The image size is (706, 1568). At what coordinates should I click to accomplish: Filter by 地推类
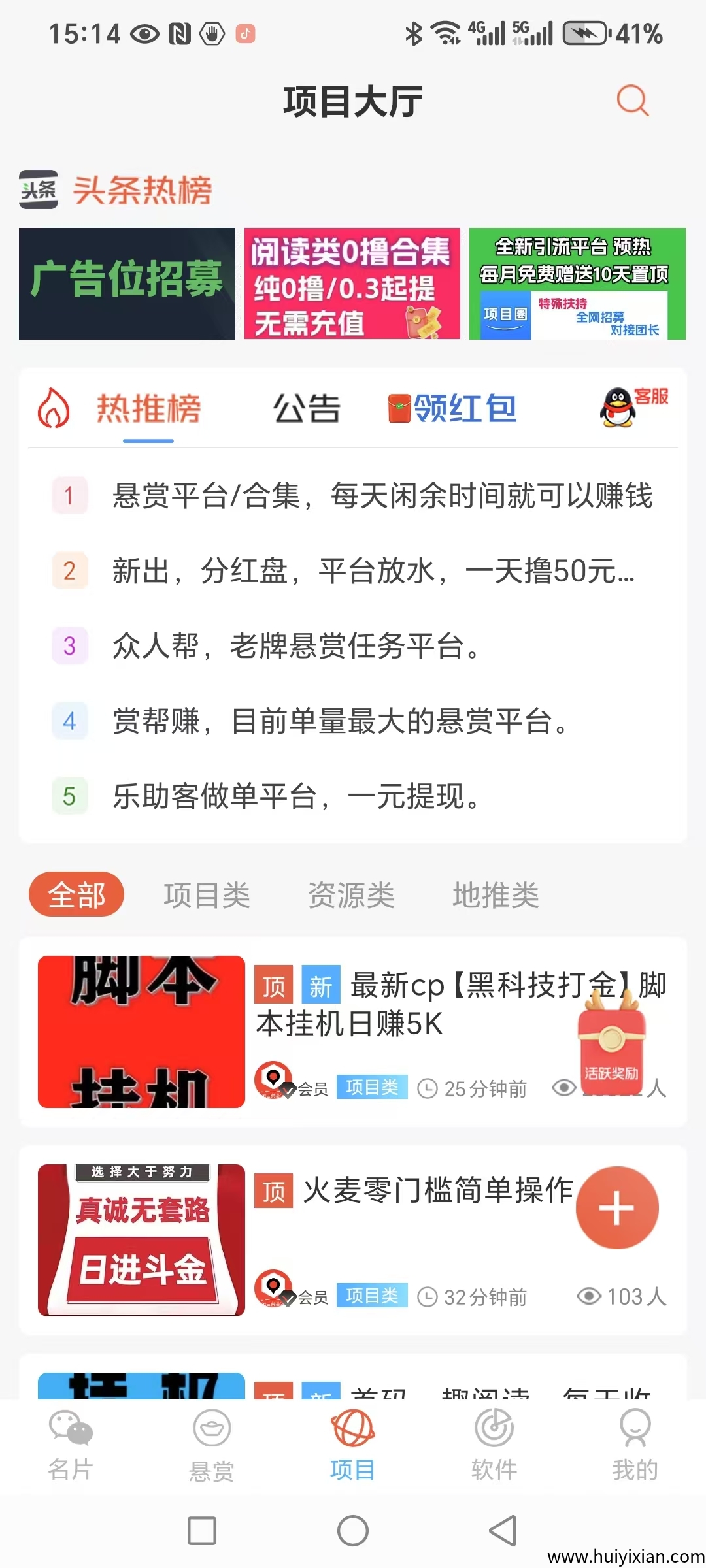coord(496,895)
